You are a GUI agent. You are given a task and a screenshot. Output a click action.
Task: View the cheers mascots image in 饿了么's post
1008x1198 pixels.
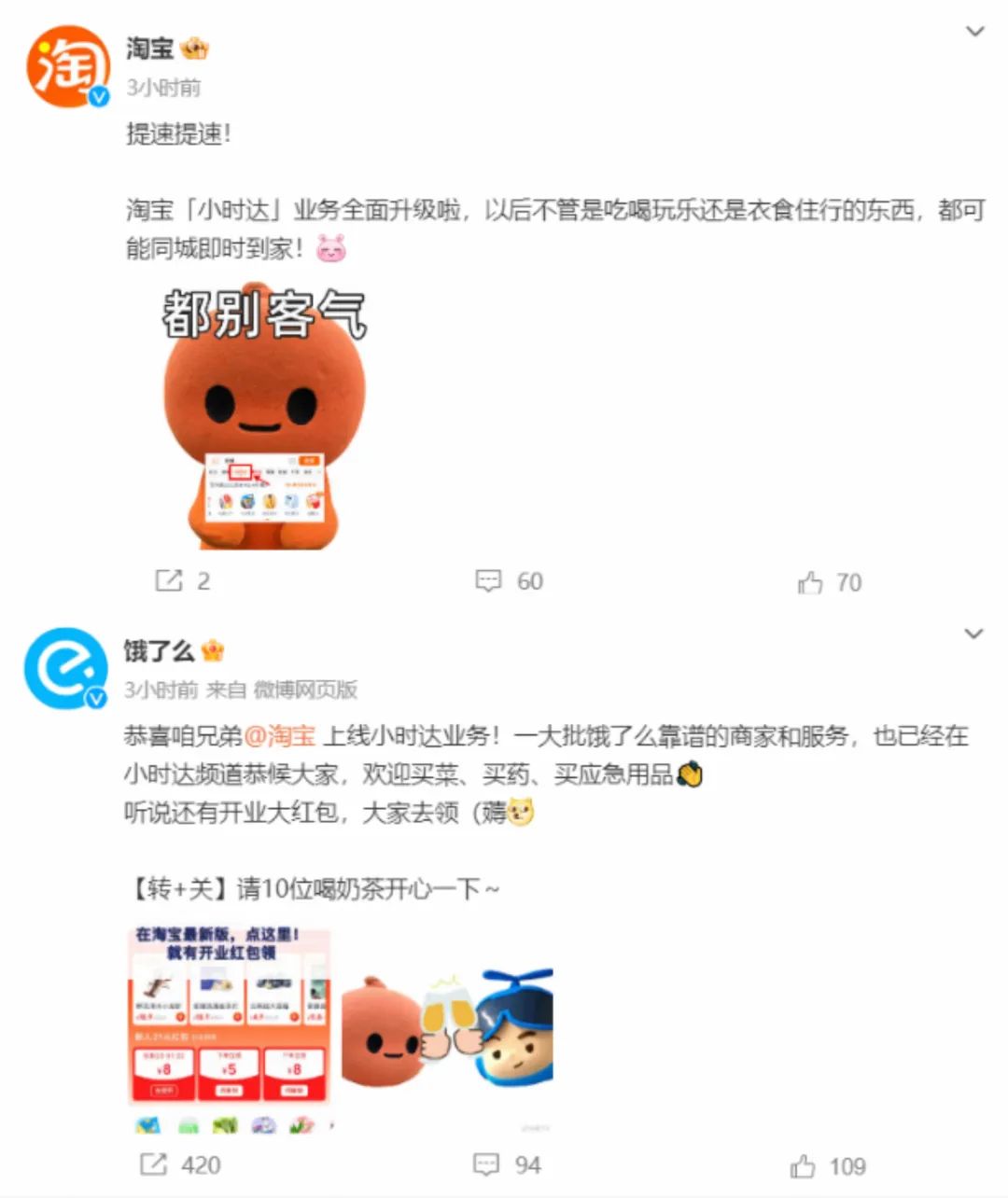click(447, 1028)
